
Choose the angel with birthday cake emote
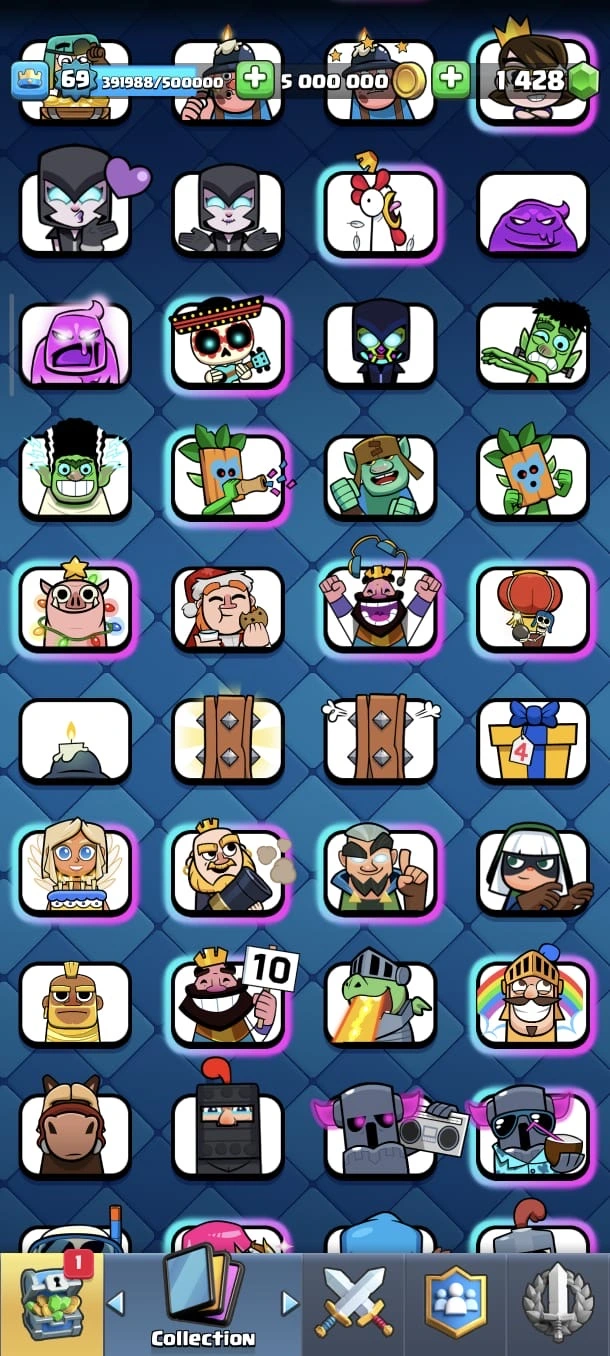[x=76, y=871]
